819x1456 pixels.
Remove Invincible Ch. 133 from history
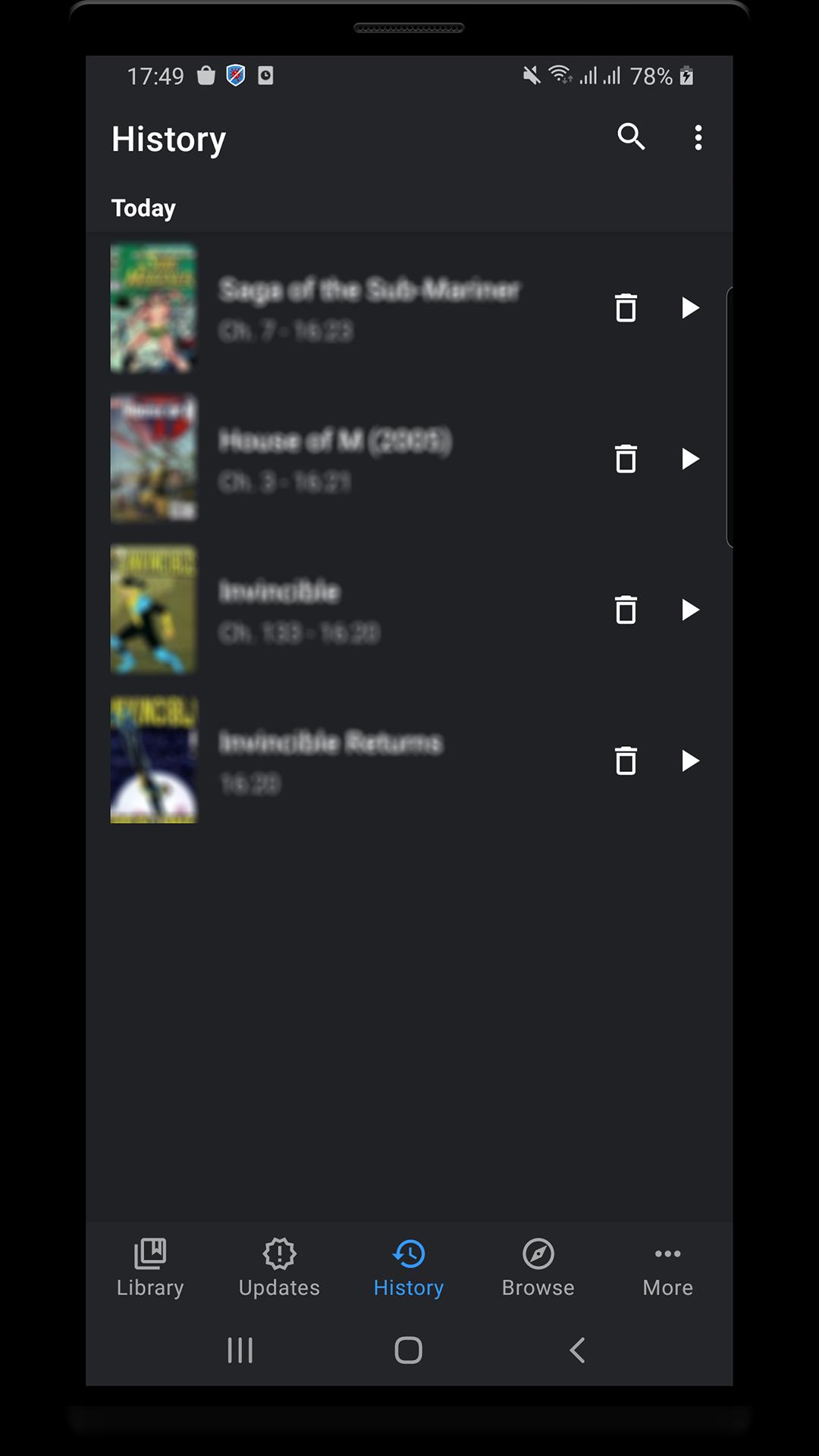tap(626, 610)
